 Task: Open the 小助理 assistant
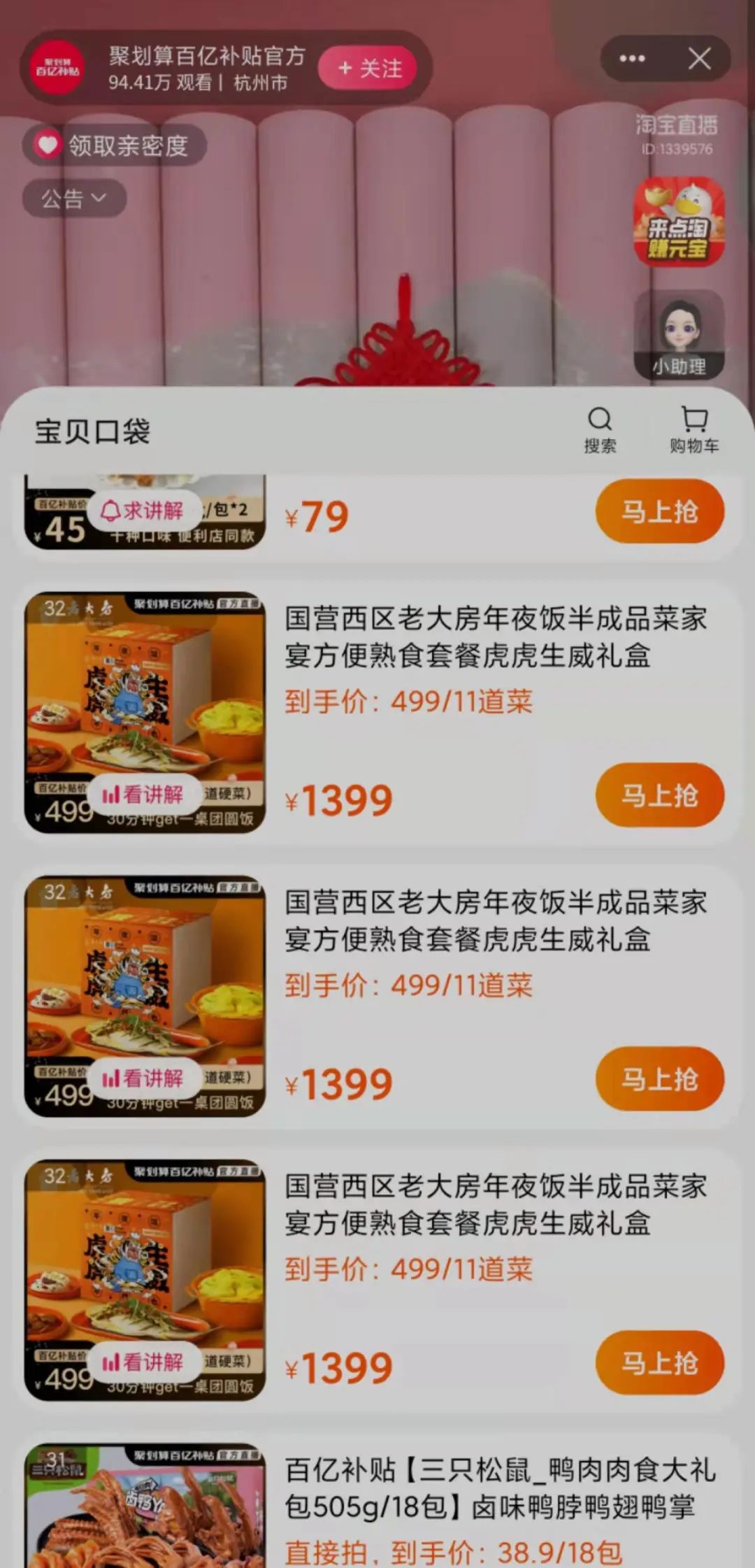coord(678,336)
